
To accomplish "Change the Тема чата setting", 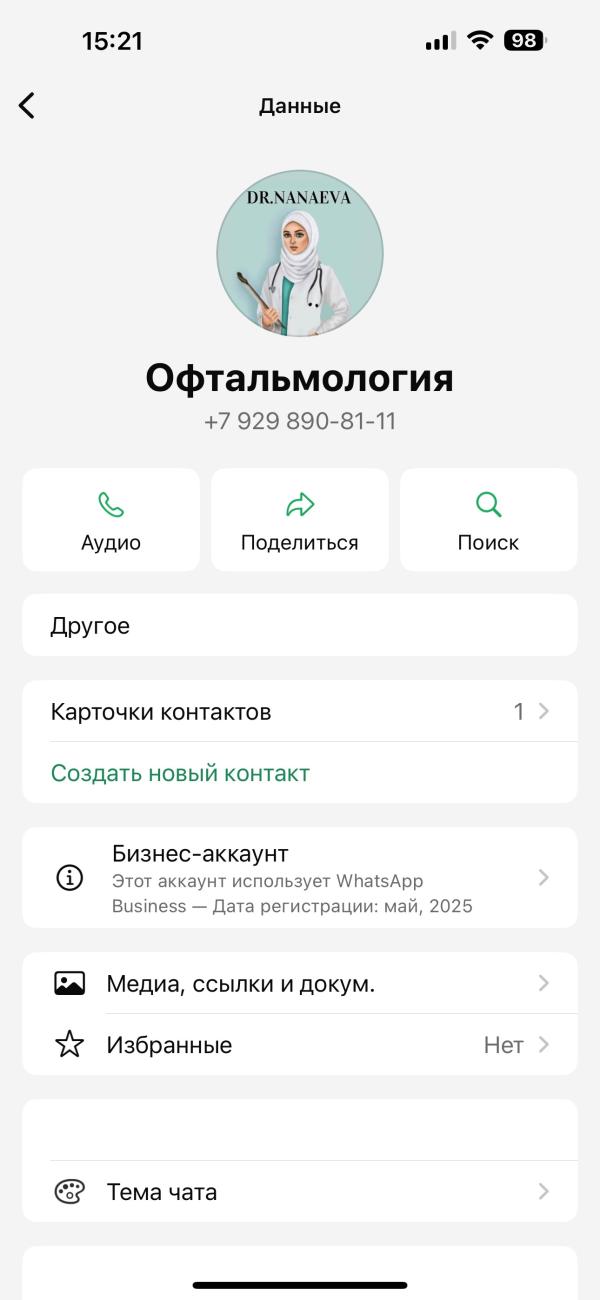I will 300,1191.
